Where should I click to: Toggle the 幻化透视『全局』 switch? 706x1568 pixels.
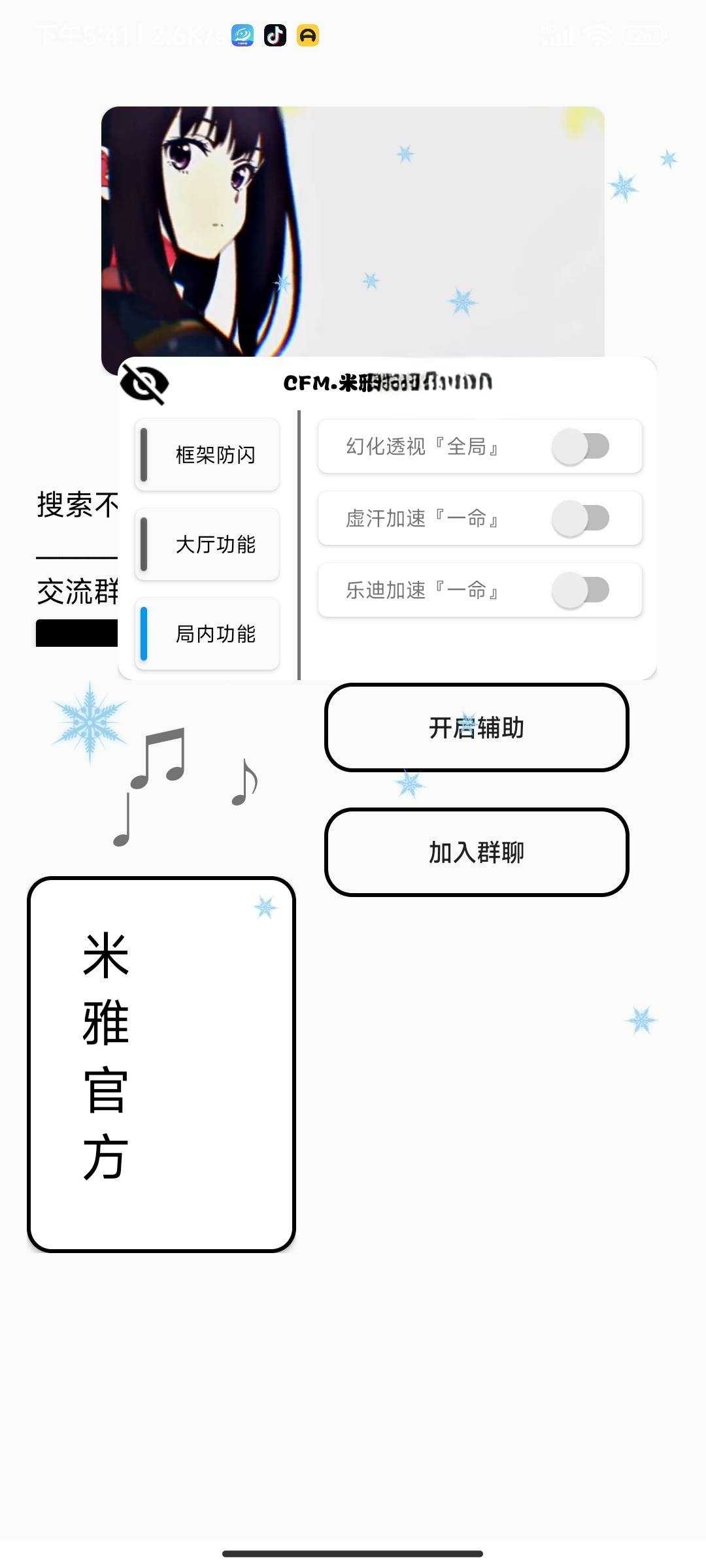point(580,447)
